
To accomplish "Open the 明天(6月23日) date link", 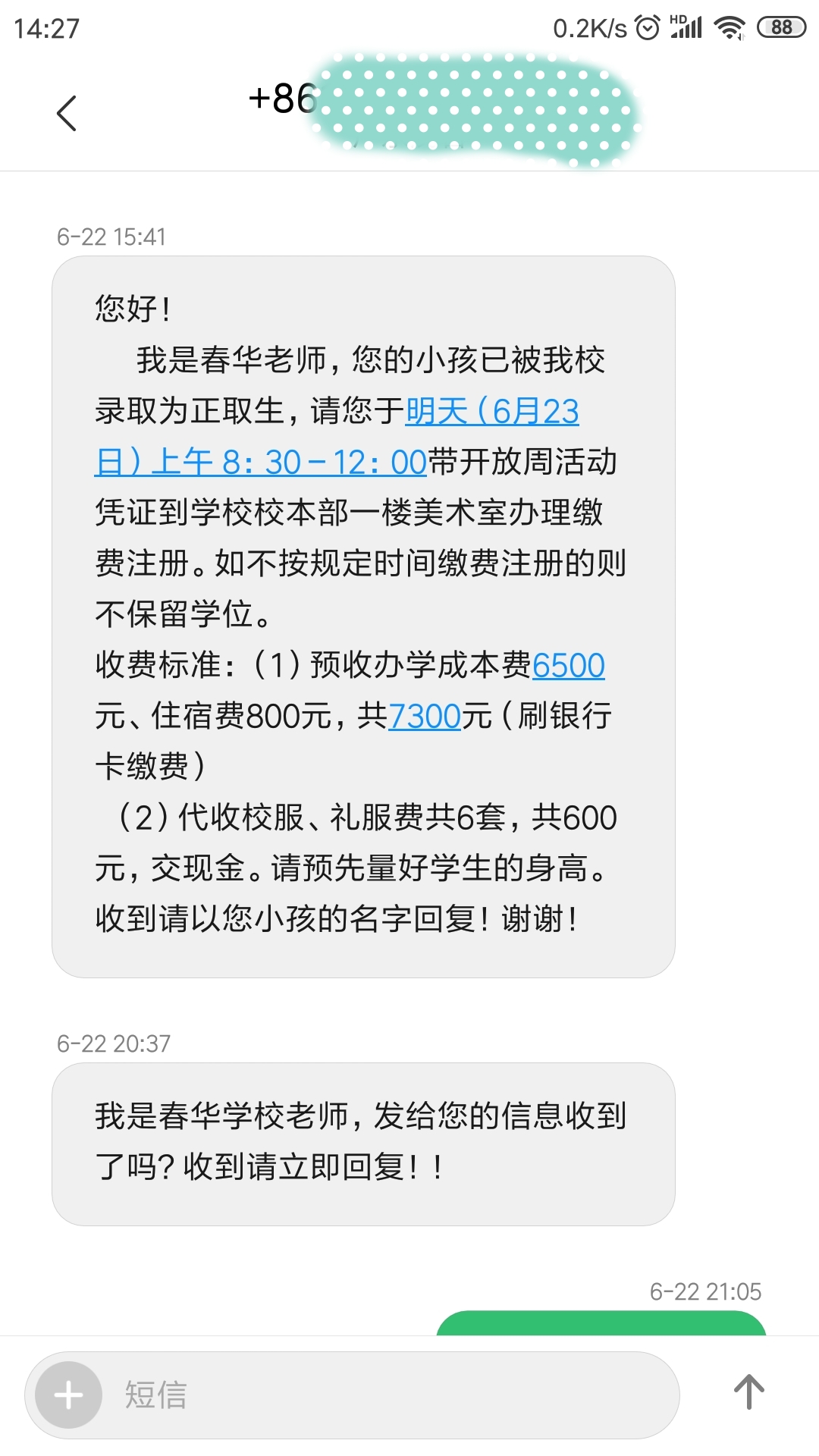I will tap(491, 412).
